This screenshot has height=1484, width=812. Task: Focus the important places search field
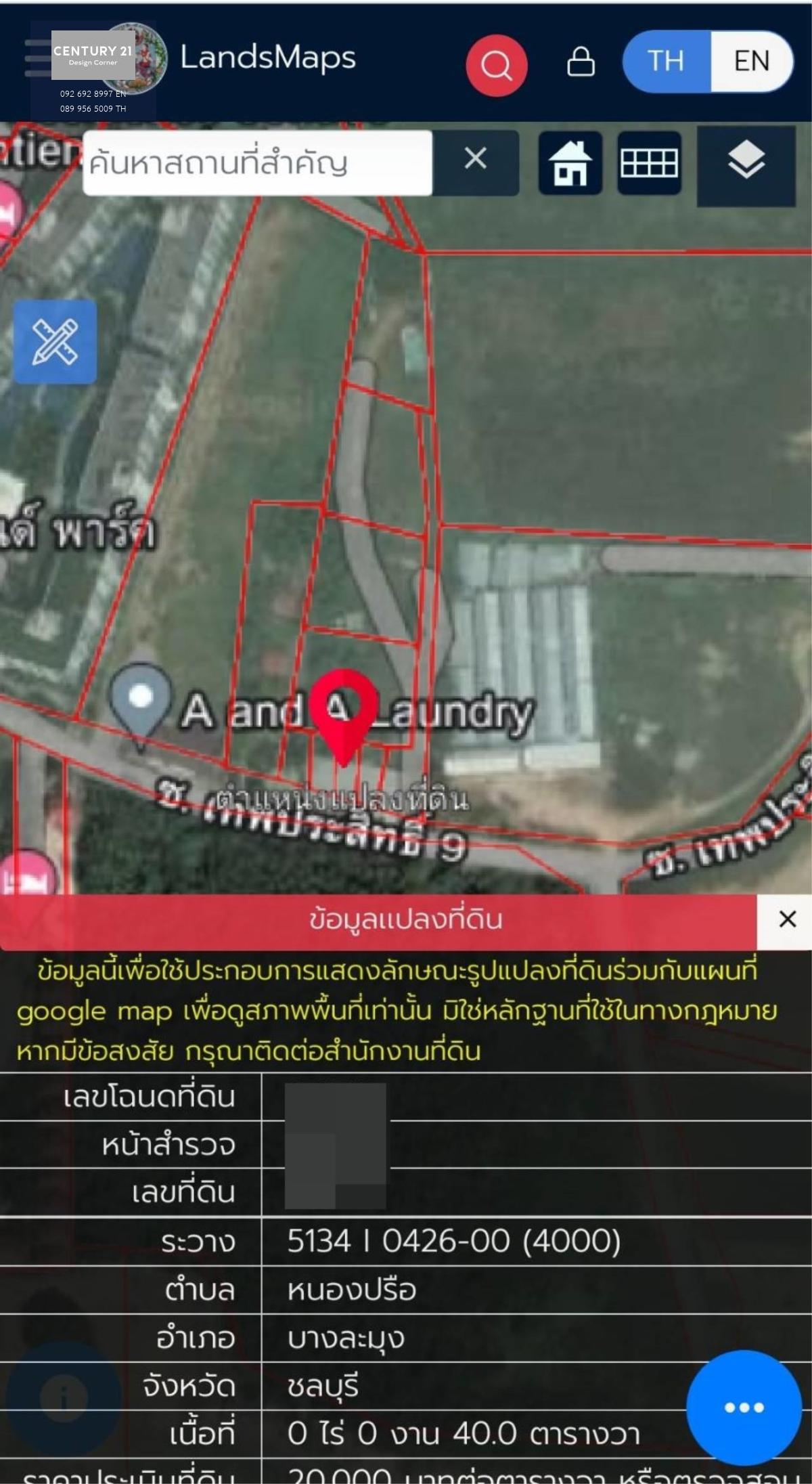257,163
